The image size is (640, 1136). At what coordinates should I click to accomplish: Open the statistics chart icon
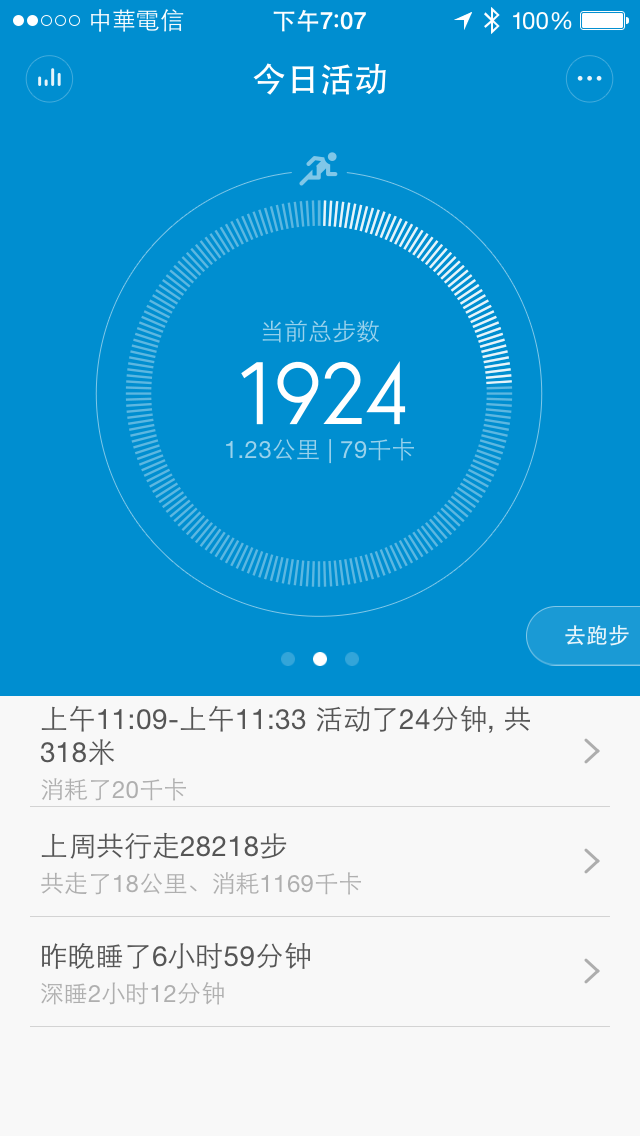click(x=49, y=78)
